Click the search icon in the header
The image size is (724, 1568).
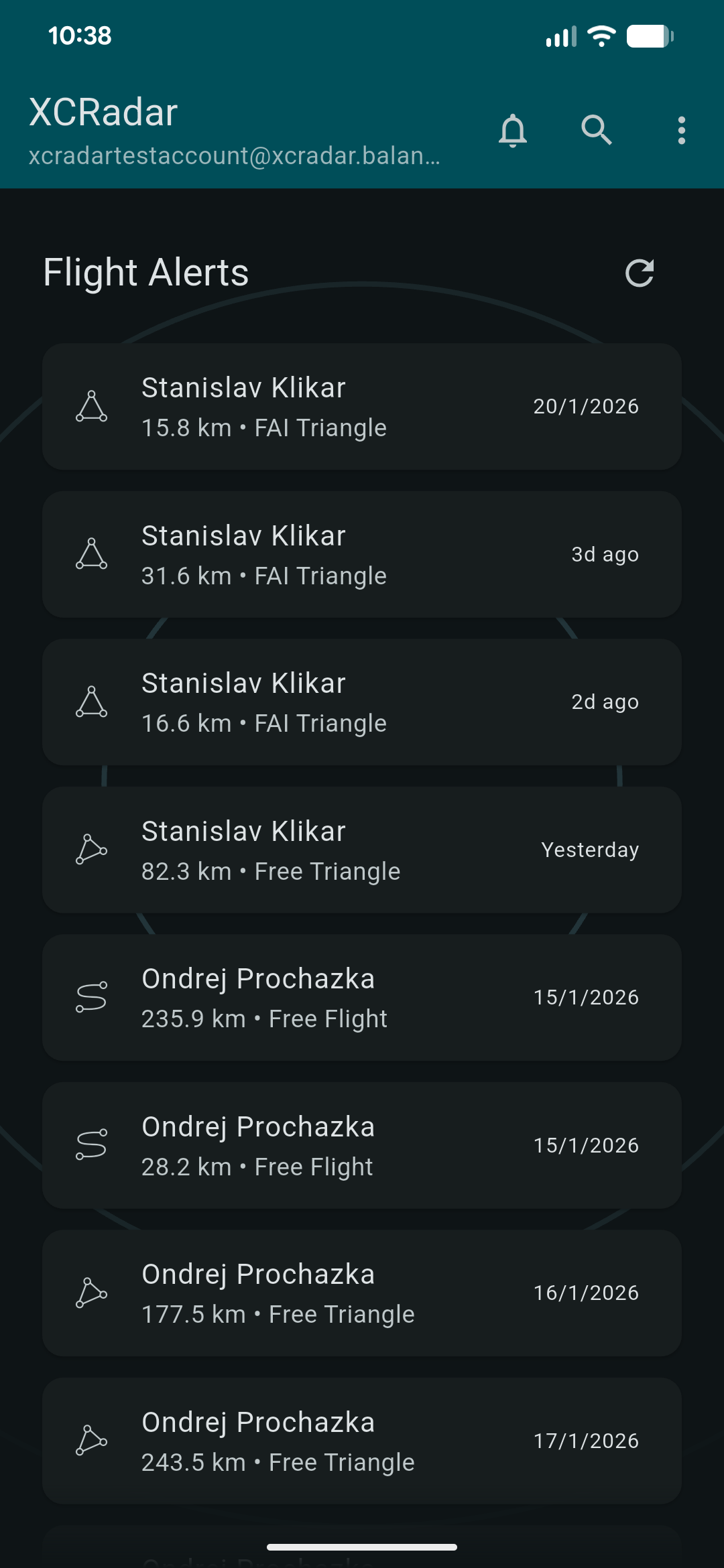(x=597, y=130)
